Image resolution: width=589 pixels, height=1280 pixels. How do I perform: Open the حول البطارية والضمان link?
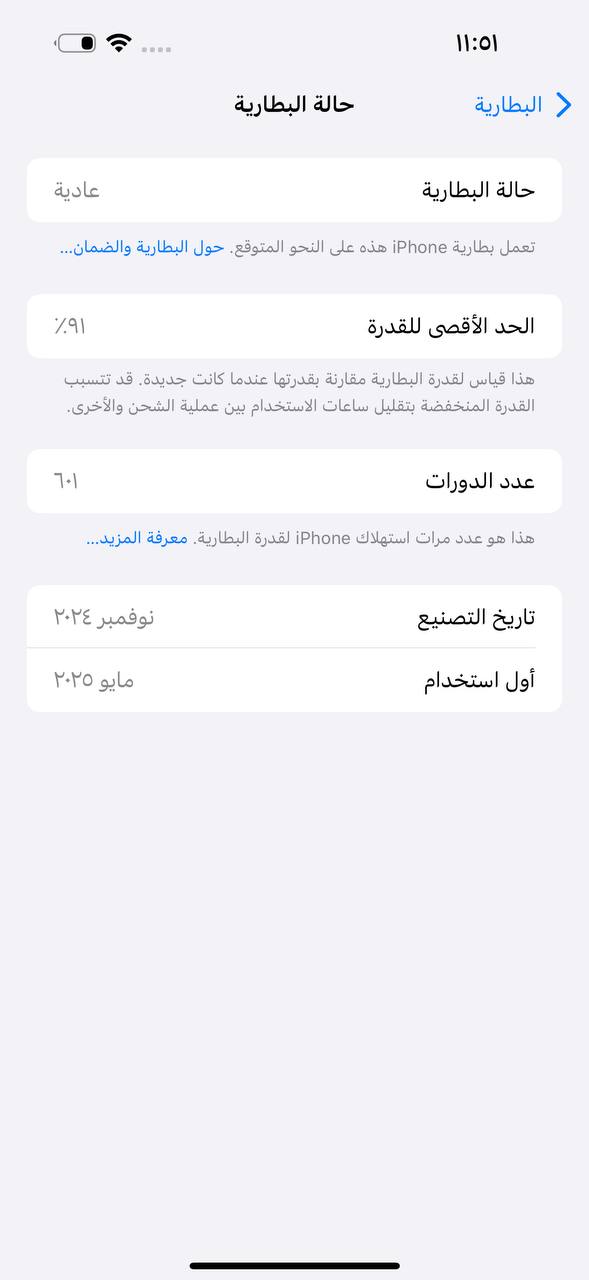[142, 247]
